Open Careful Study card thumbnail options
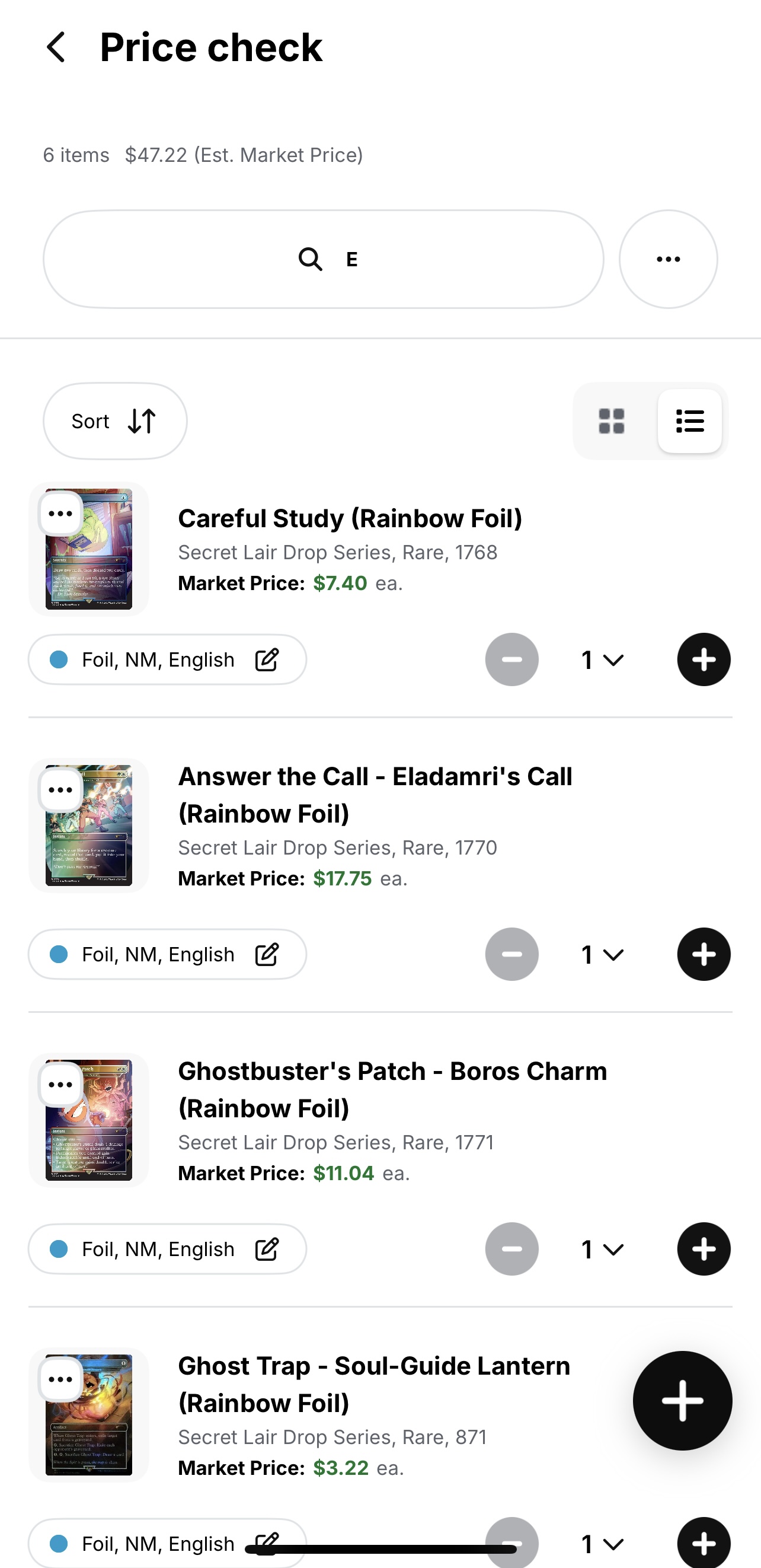This screenshot has width=761, height=1568. (61, 514)
